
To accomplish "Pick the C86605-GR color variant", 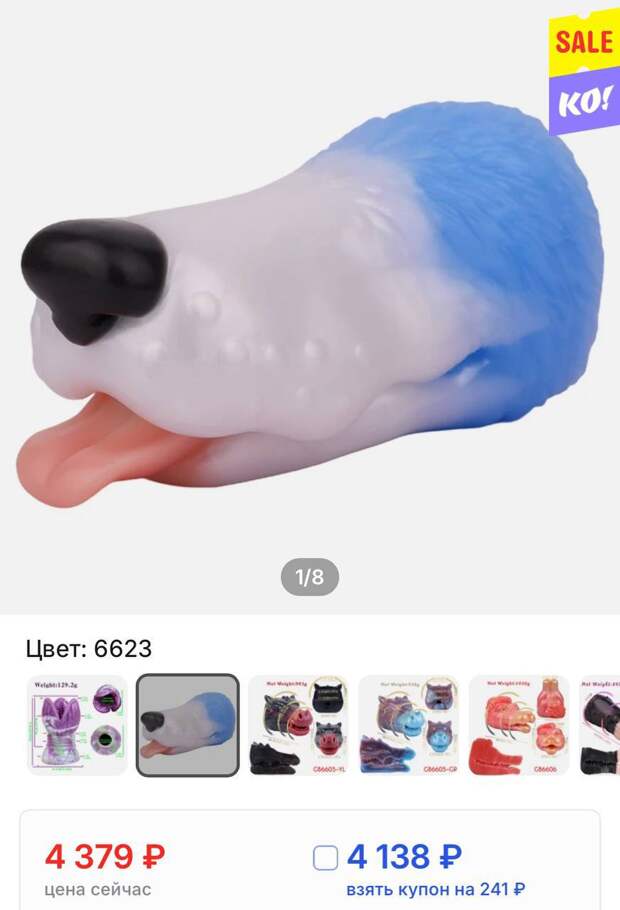I will tap(408, 725).
